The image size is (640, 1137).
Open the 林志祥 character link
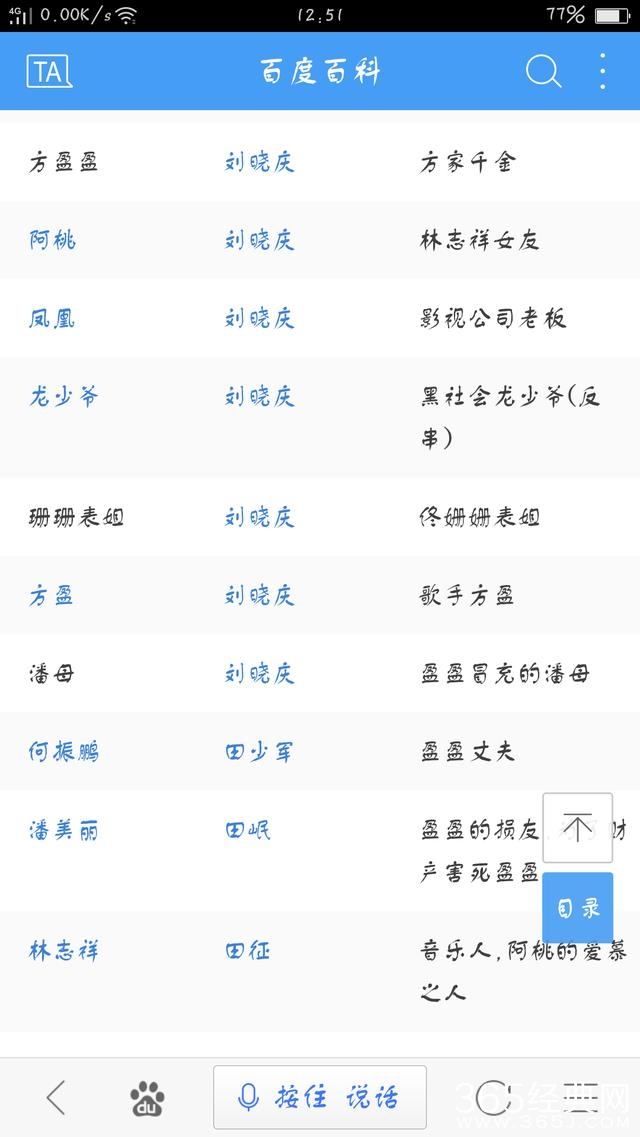(64, 951)
